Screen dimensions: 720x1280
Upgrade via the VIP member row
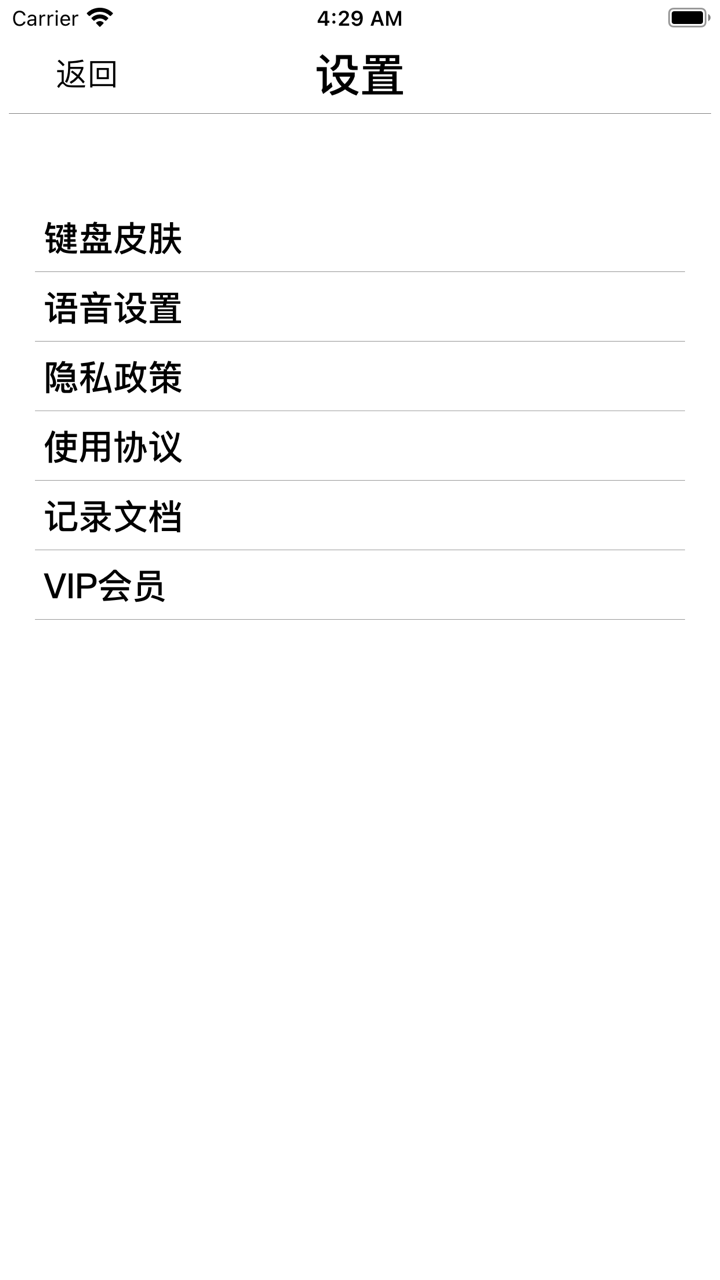[x=105, y=584]
